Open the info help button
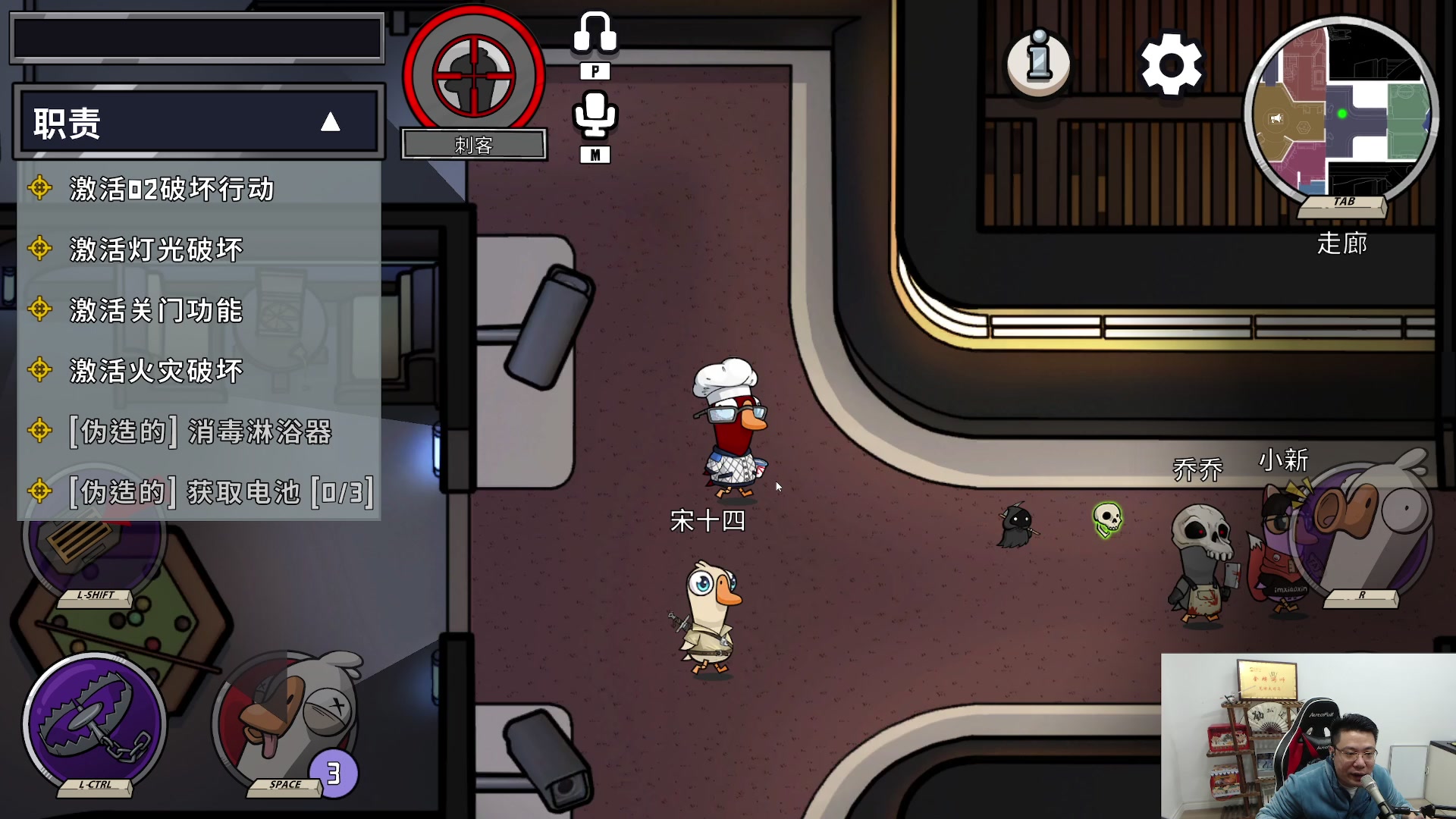Viewport: 1456px width, 819px height. pos(1038,64)
